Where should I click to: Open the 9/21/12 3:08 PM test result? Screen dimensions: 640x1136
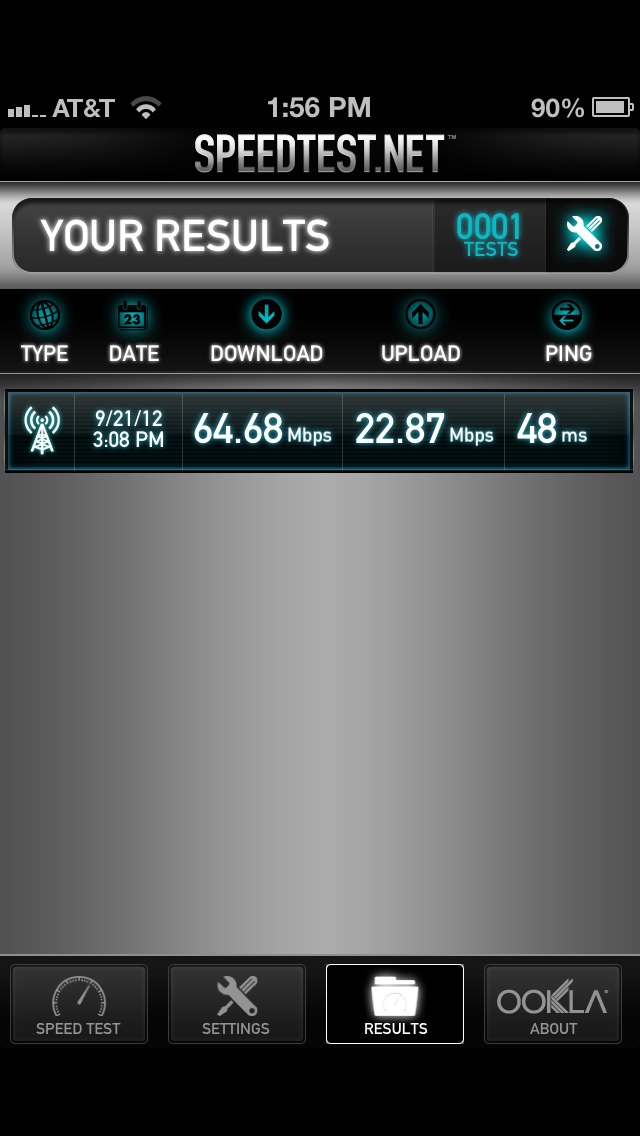pos(319,430)
